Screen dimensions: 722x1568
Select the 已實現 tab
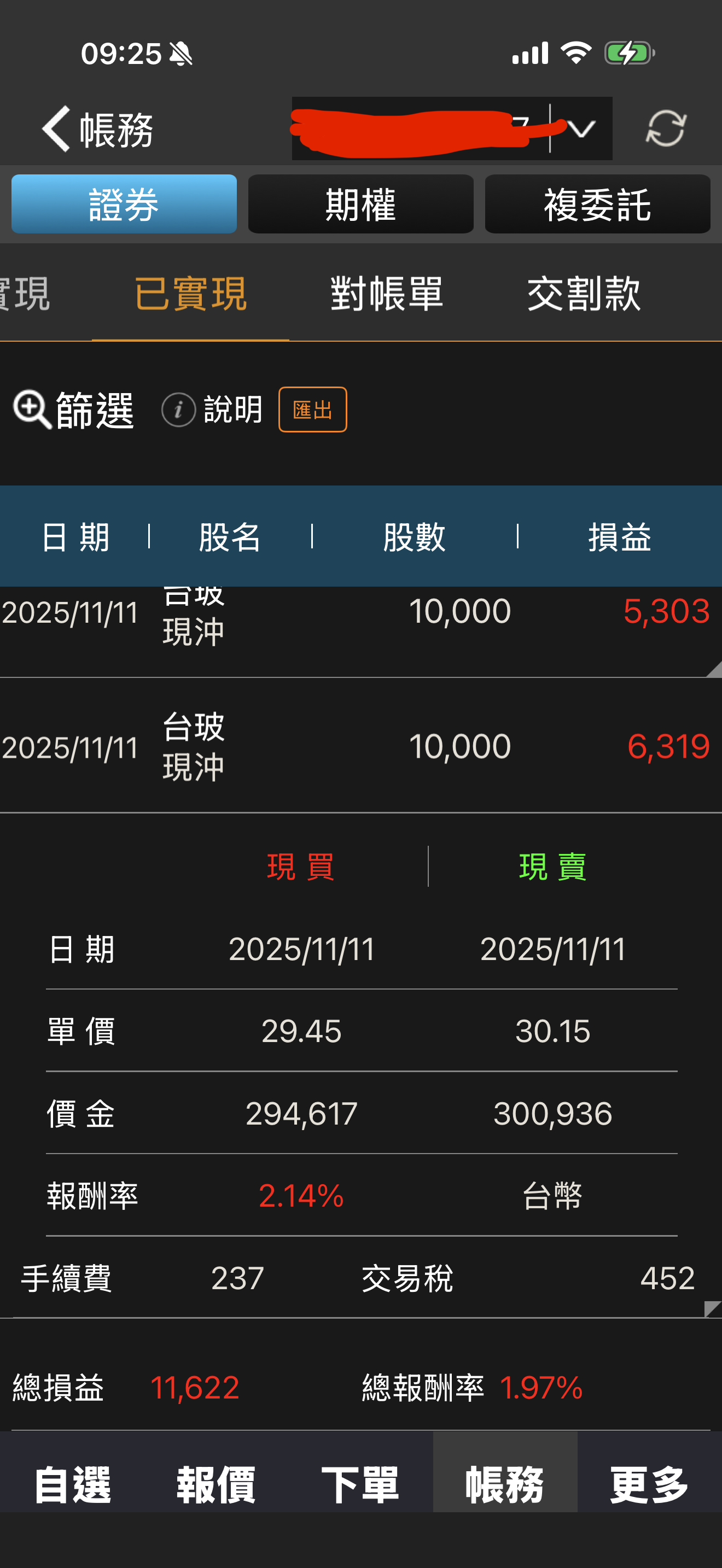point(190,294)
